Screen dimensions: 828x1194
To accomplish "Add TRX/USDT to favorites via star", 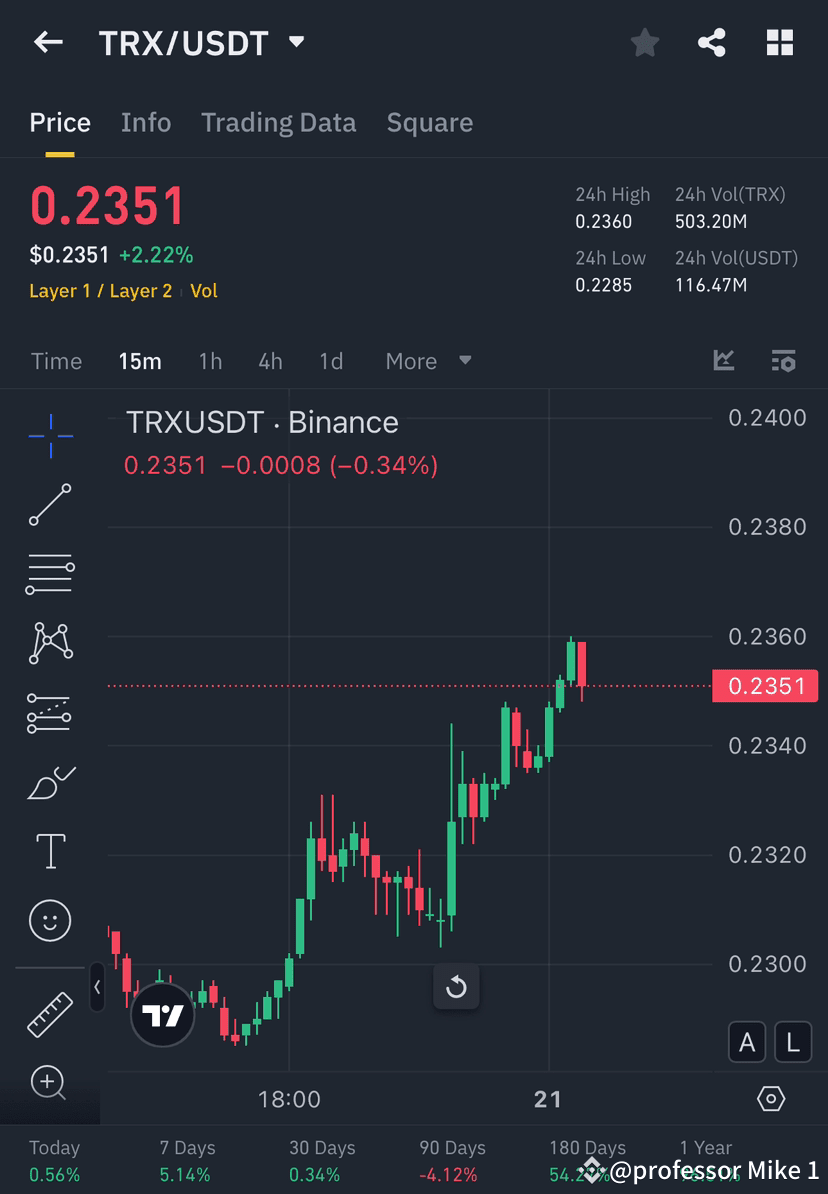I will coord(644,42).
